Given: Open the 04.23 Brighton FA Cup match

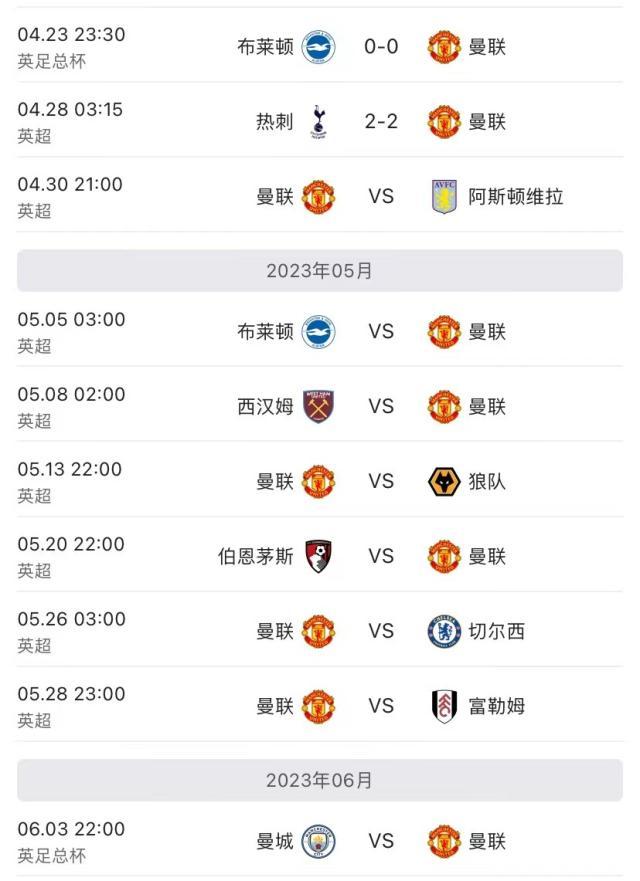Looking at the screenshot, I should point(381,47).
